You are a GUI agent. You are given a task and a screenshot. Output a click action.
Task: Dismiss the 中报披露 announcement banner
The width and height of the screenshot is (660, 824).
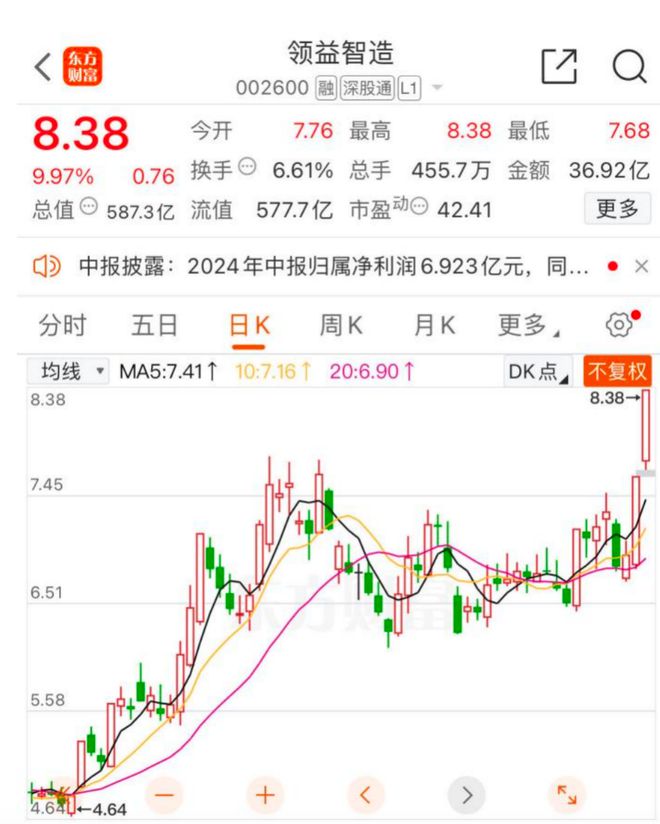(x=642, y=266)
